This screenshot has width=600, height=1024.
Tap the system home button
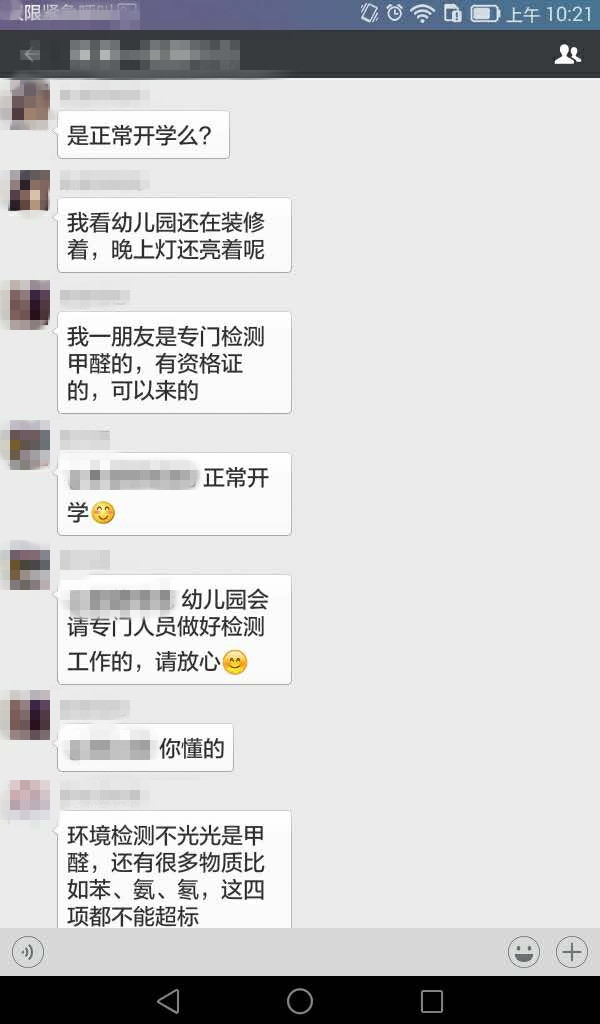[300, 1001]
